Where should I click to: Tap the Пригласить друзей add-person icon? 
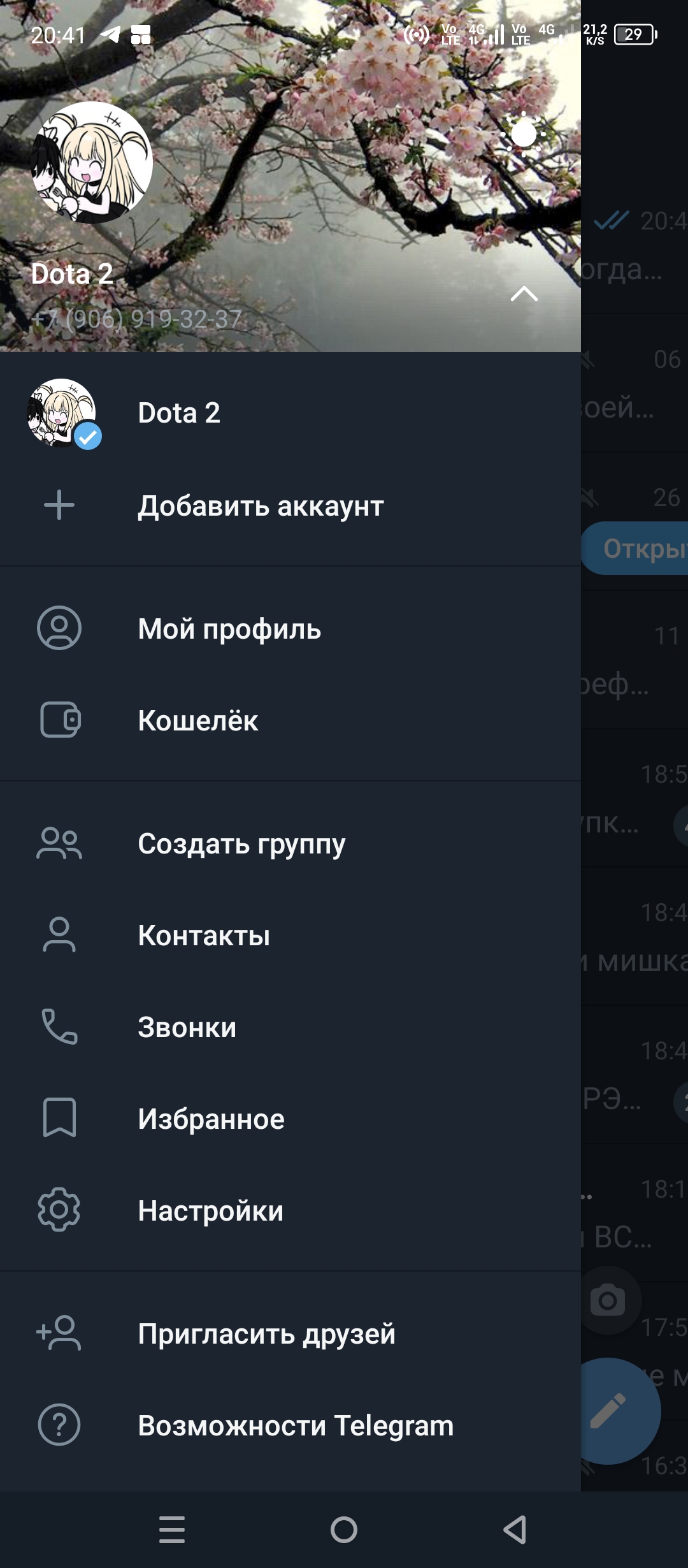59,1333
